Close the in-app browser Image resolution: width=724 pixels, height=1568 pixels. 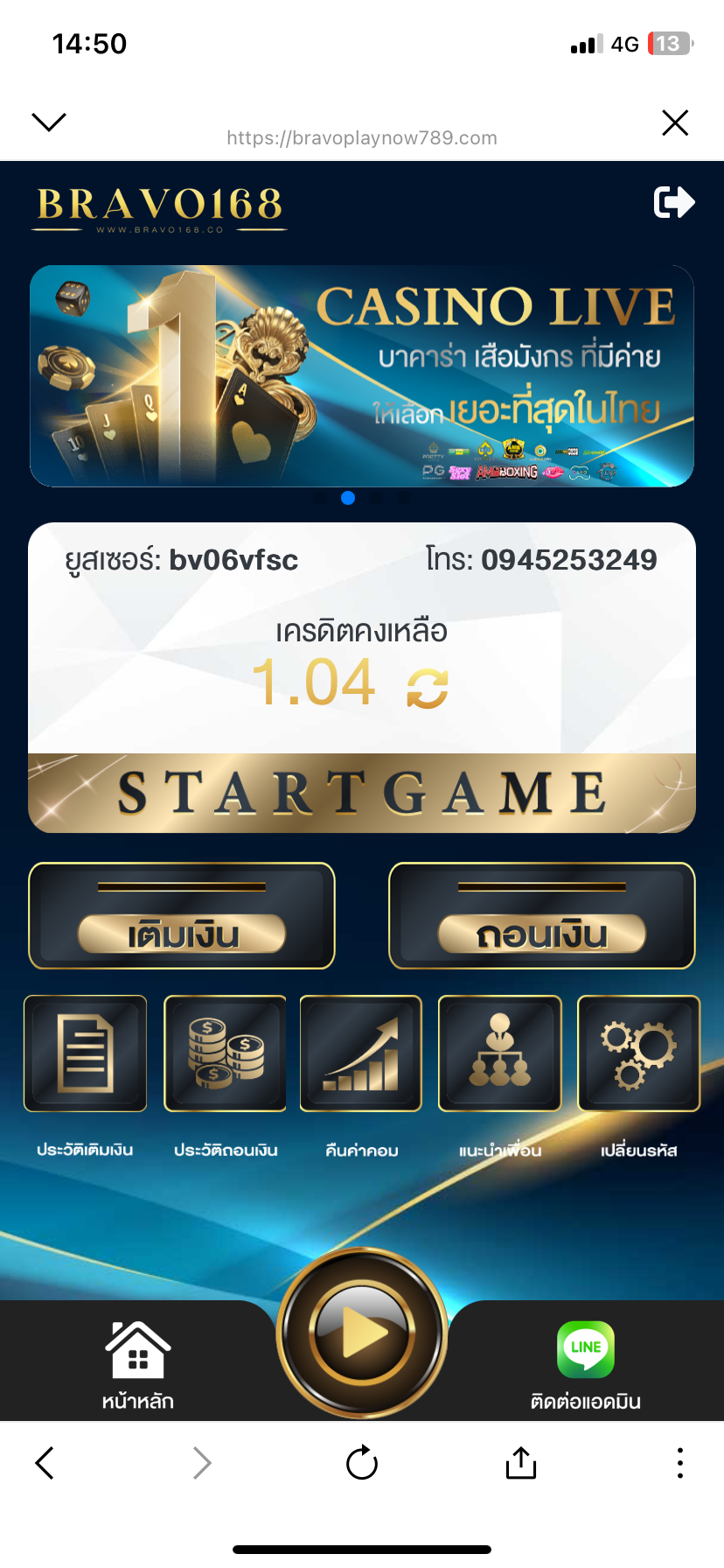[x=675, y=122]
